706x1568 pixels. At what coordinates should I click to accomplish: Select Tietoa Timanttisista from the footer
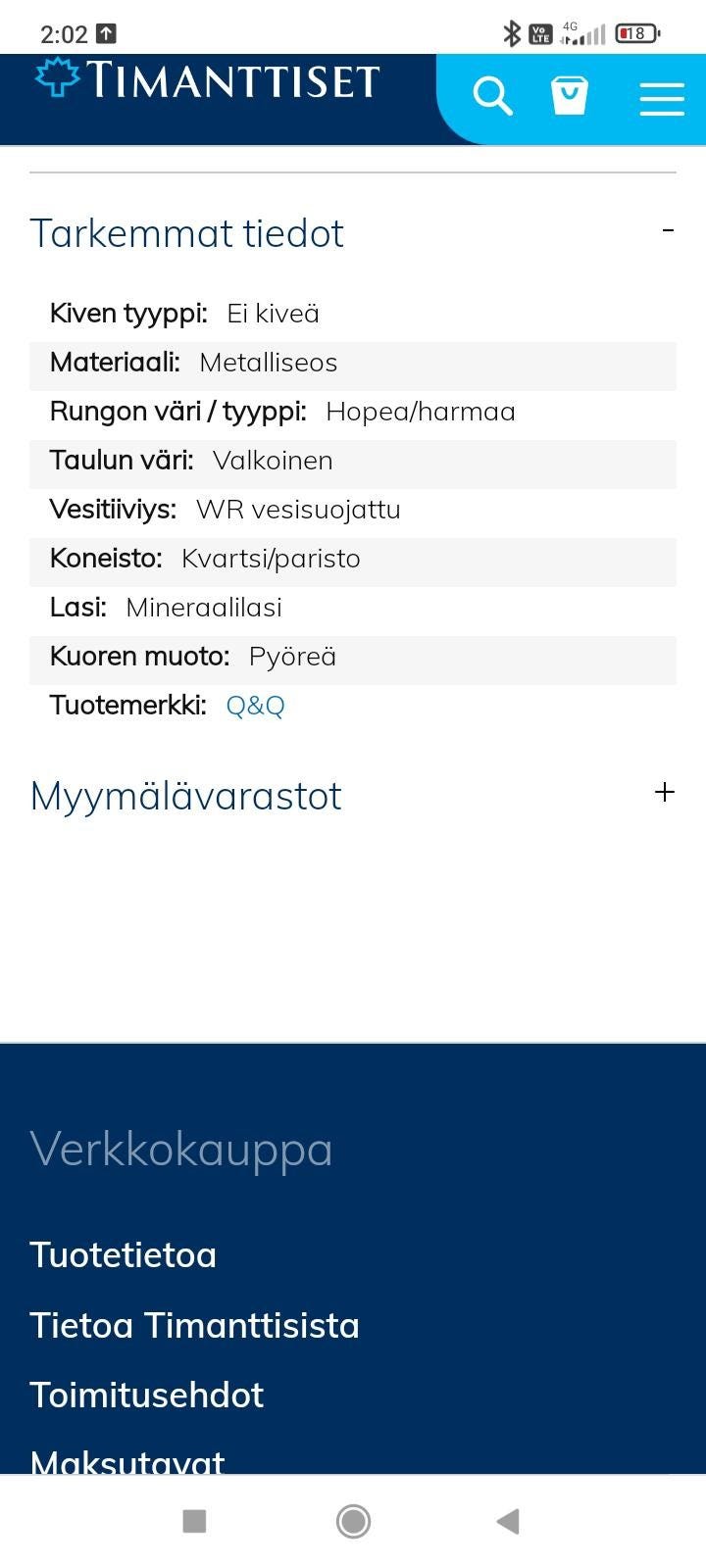tap(194, 1325)
